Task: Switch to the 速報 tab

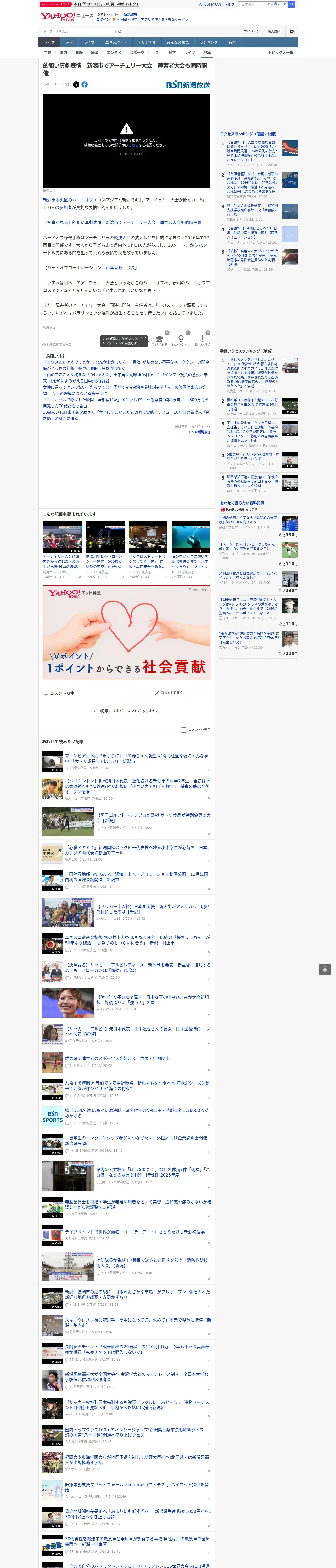Action: 69,43
